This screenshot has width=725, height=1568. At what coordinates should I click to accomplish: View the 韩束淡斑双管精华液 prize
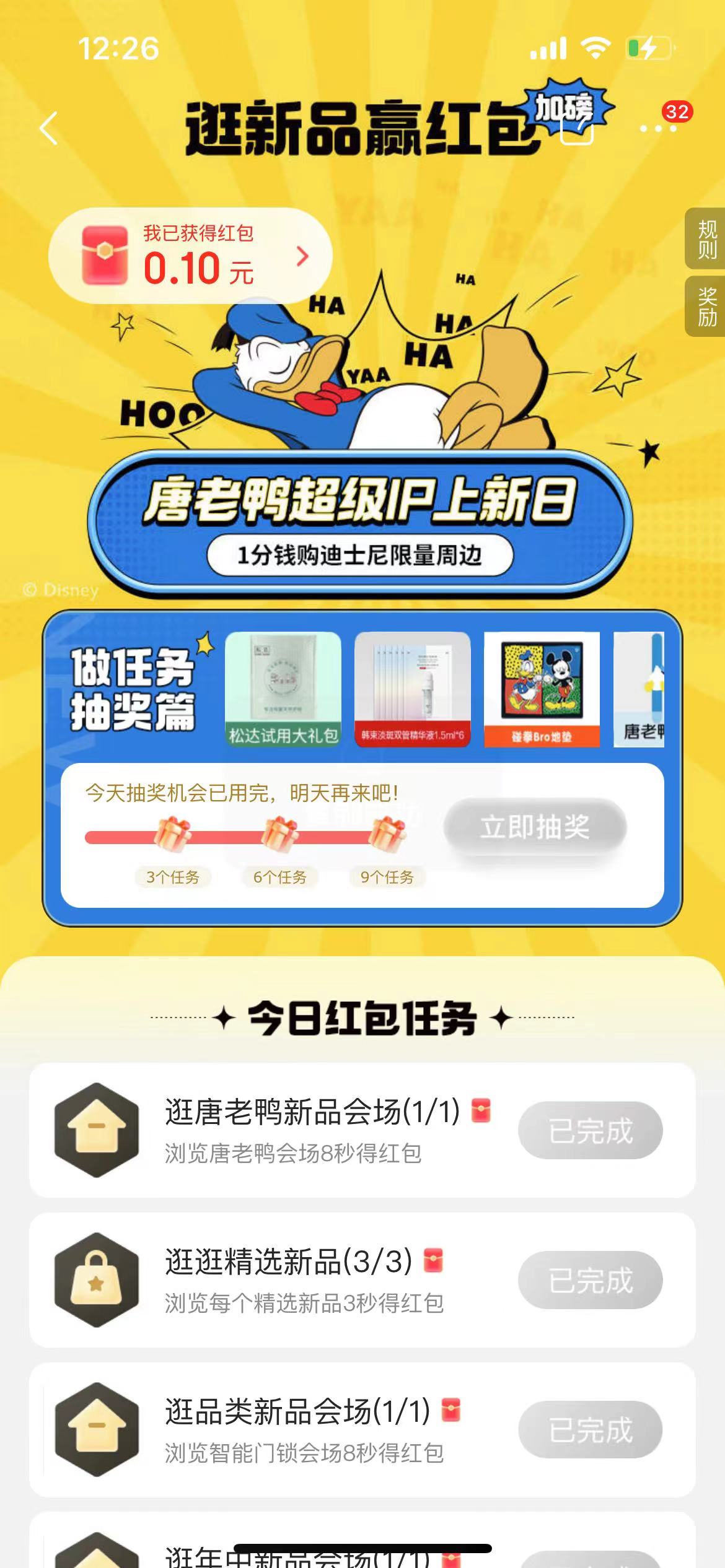pyautogui.click(x=412, y=689)
